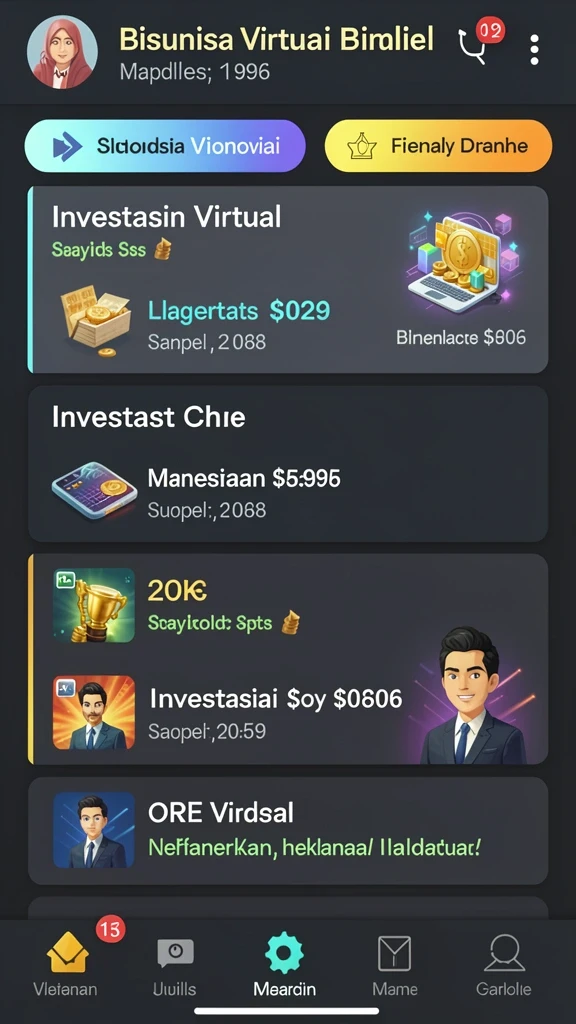Open the Mame tab
The width and height of the screenshot is (576, 1024).
395,965
